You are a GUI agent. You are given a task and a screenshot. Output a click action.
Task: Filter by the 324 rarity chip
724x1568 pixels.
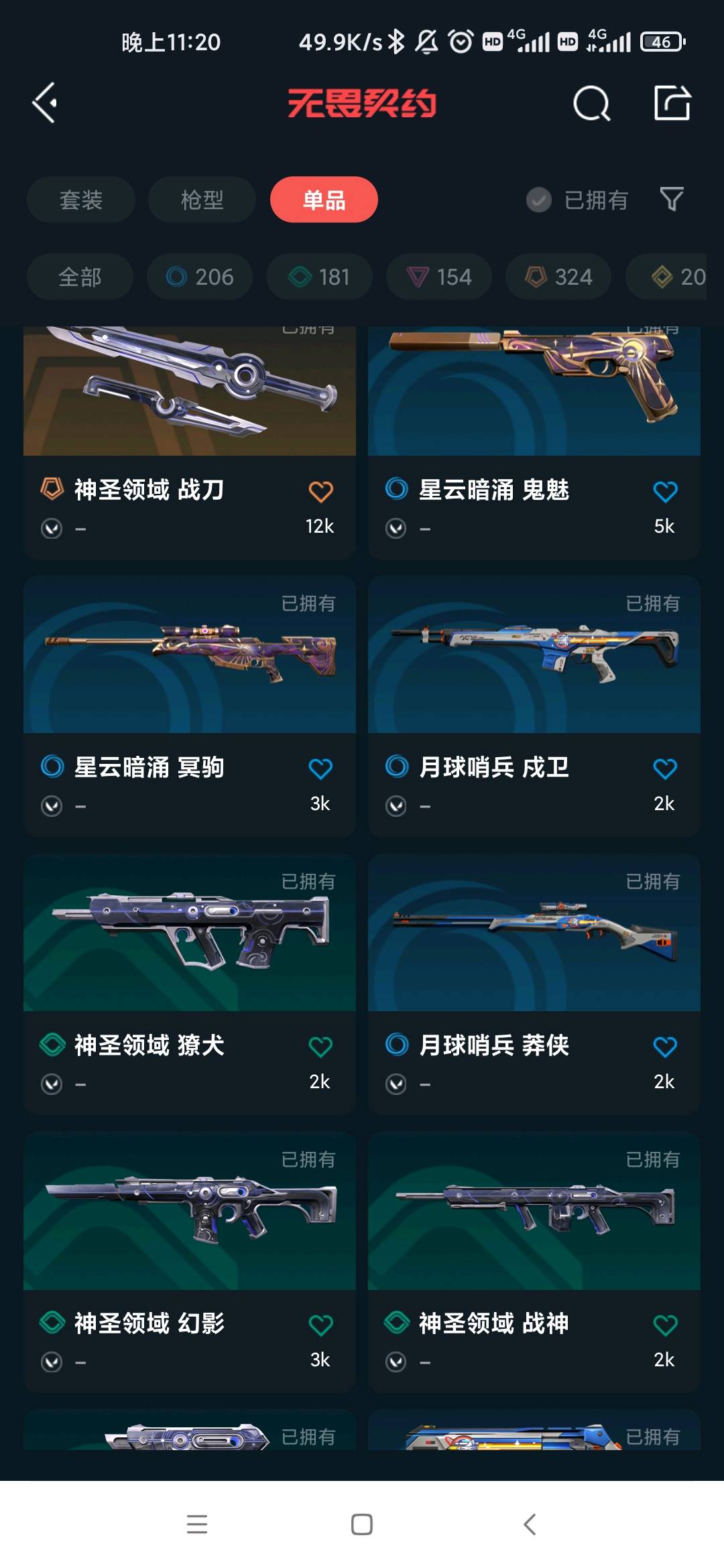558,277
